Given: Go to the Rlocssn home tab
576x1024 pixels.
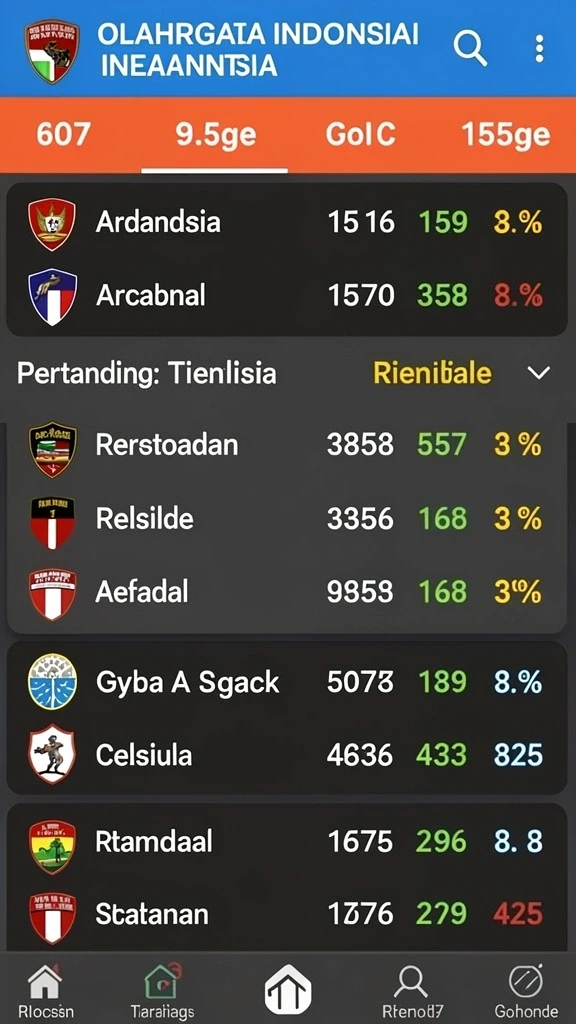Looking at the screenshot, I should [x=45, y=991].
